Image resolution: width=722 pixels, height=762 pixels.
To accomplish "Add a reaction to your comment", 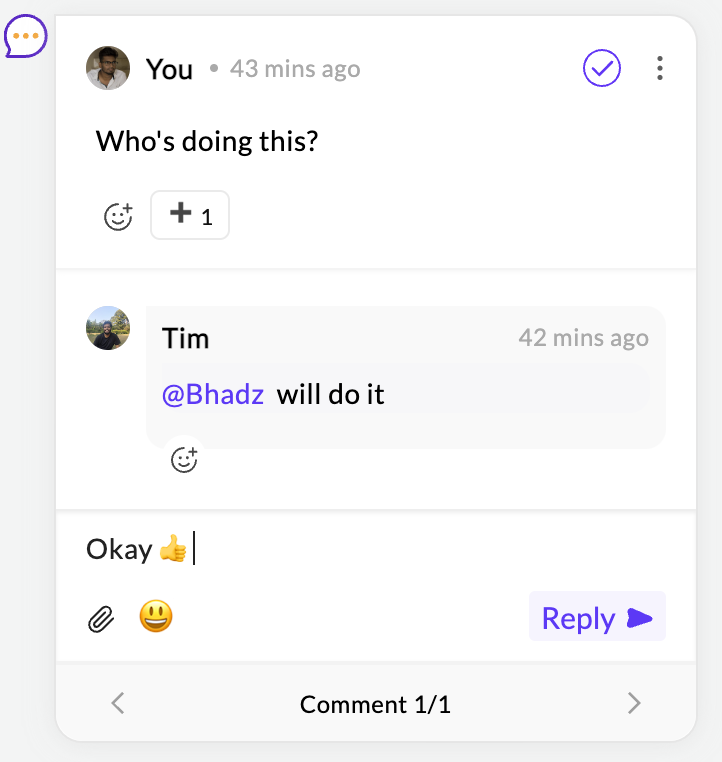I will click(x=119, y=216).
